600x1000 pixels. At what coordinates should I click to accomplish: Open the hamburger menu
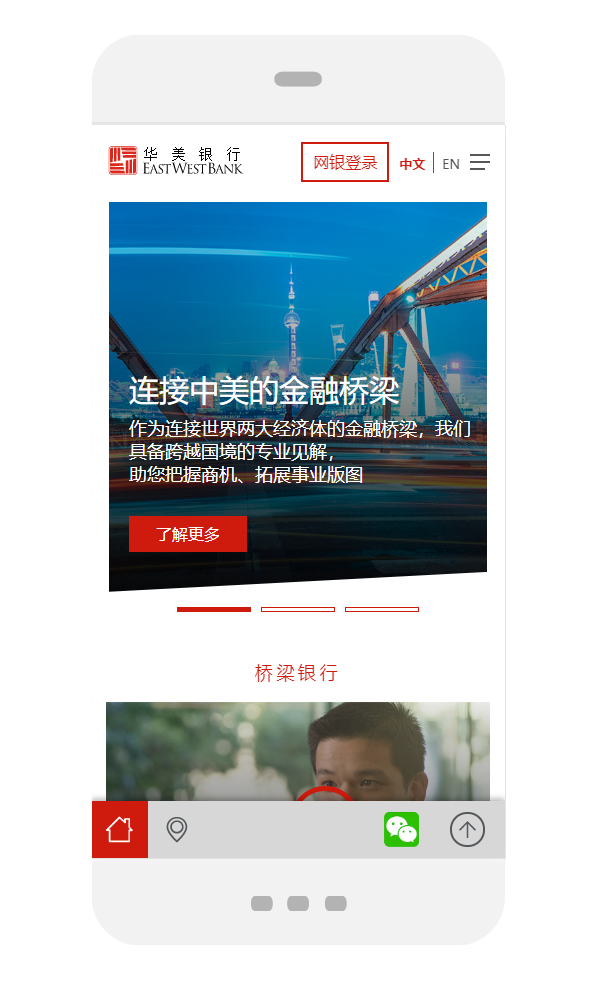(x=480, y=162)
